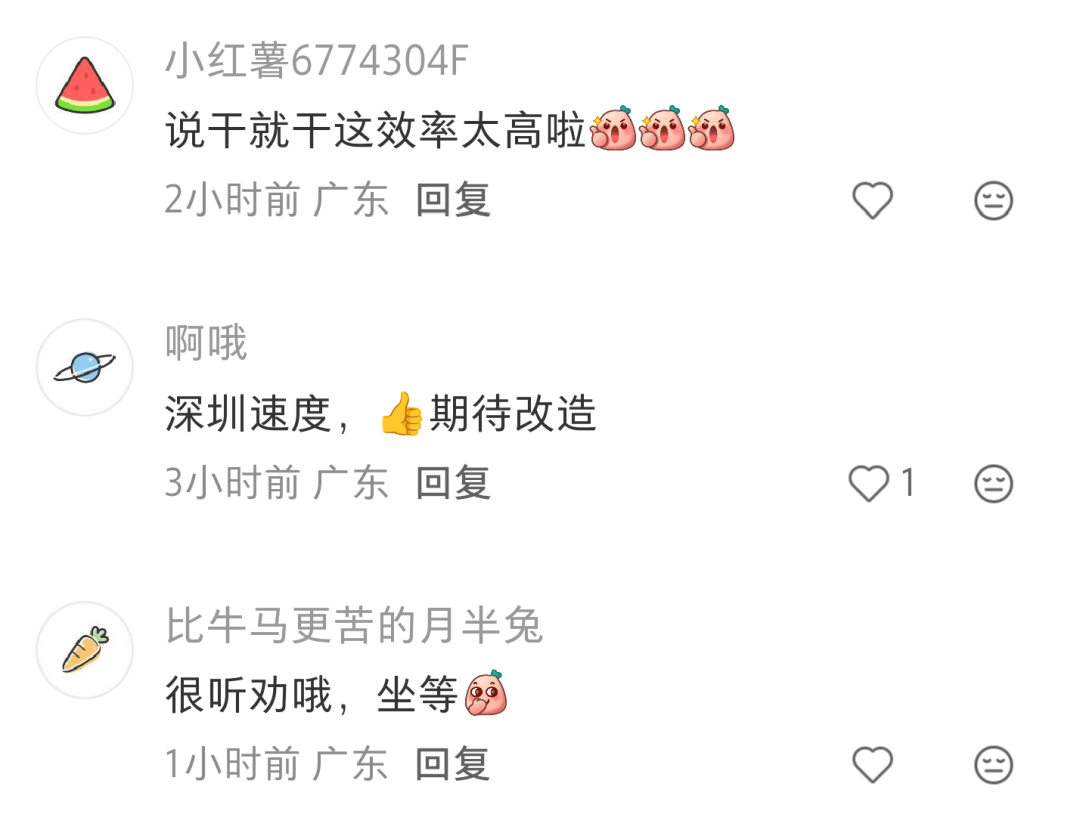Image resolution: width=1080 pixels, height=827 pixels.
Task: Visit profile via username 比牛马更苦的月半兔
Action: [x=354, y=627]
